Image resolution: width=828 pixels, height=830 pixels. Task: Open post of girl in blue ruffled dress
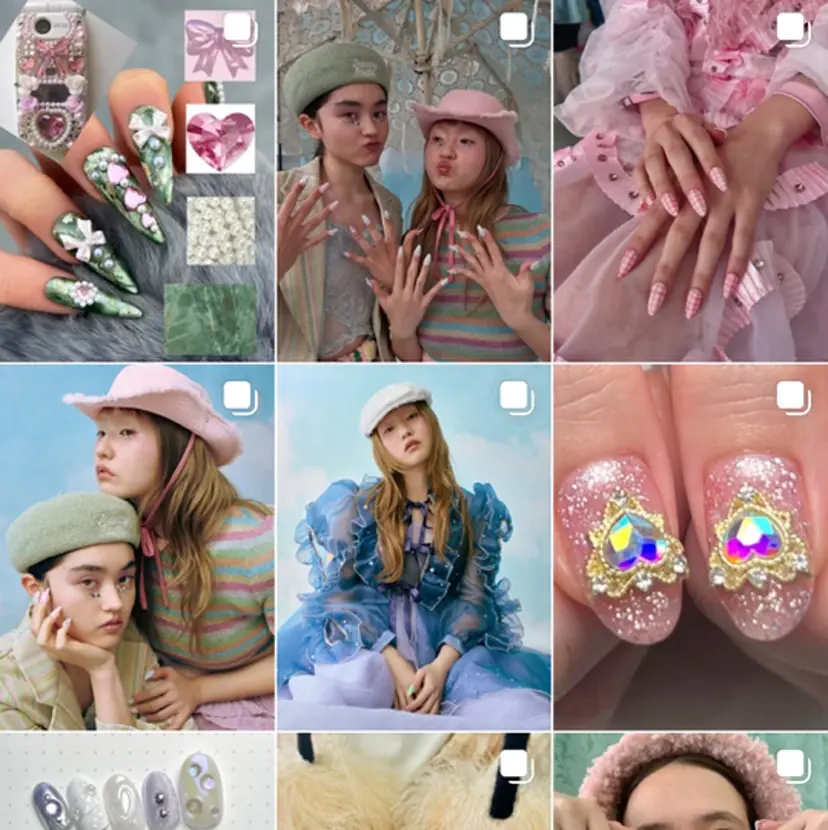tap(414, 547)
